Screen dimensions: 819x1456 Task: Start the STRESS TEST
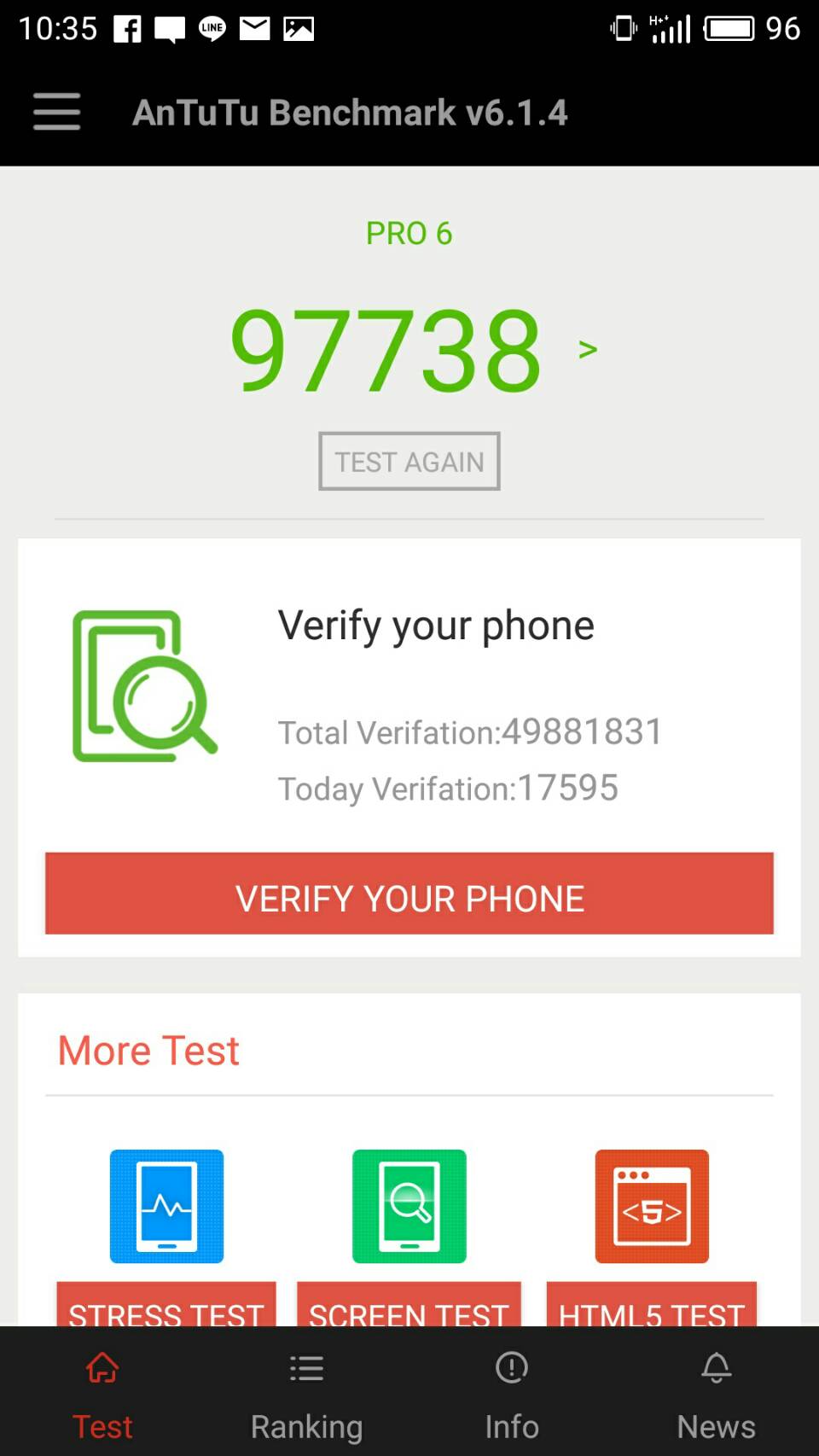(166, 1303)
